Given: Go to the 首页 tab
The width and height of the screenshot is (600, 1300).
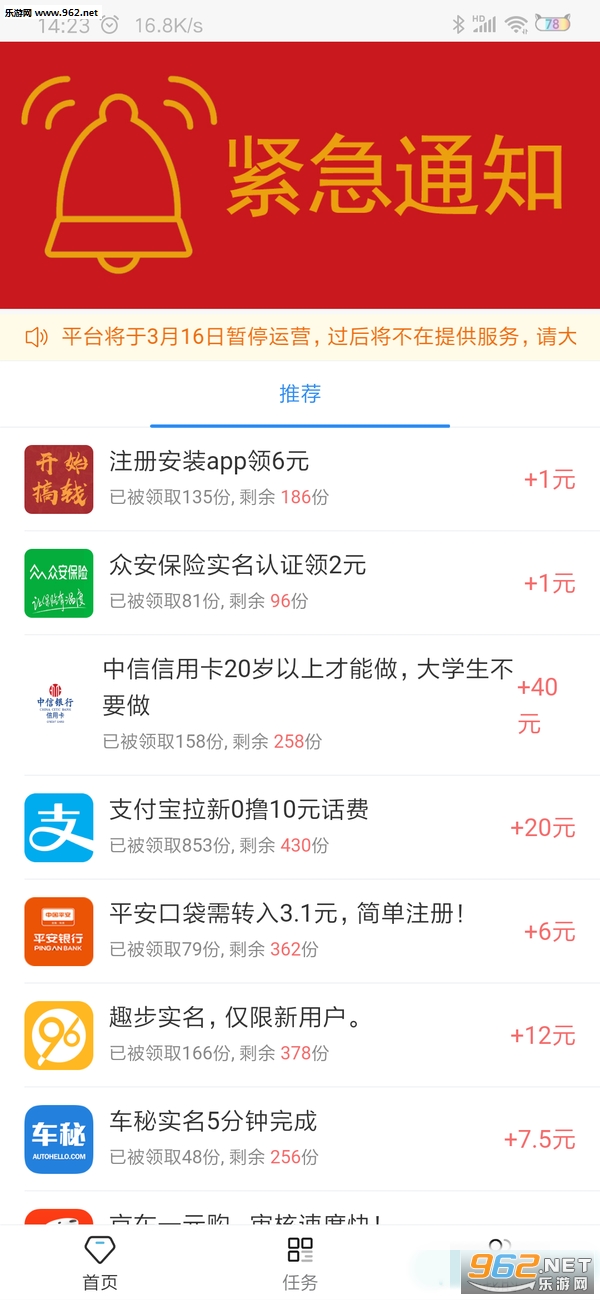Looking at the screenshot, I should 100,1263.
